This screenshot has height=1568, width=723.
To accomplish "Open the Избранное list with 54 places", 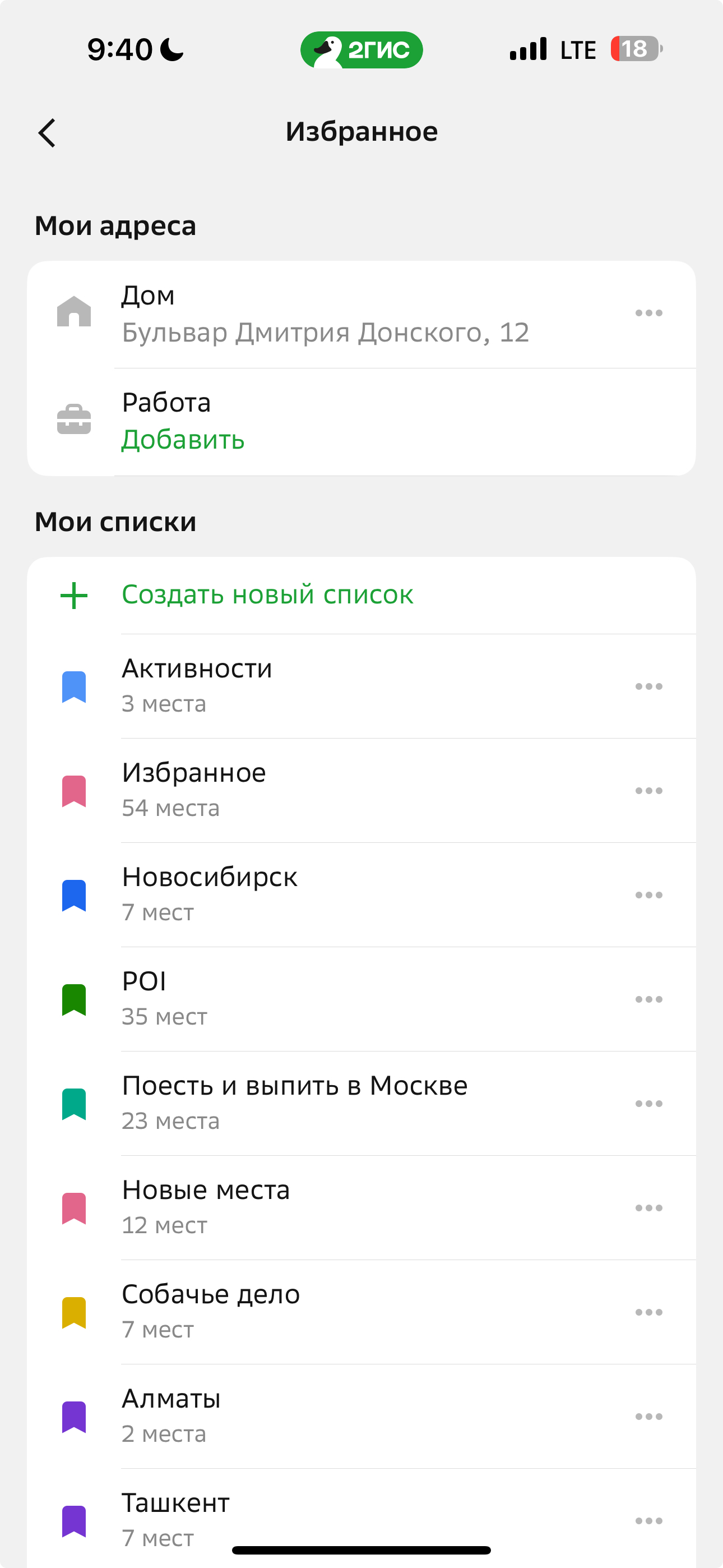I will tap(361, 790).
